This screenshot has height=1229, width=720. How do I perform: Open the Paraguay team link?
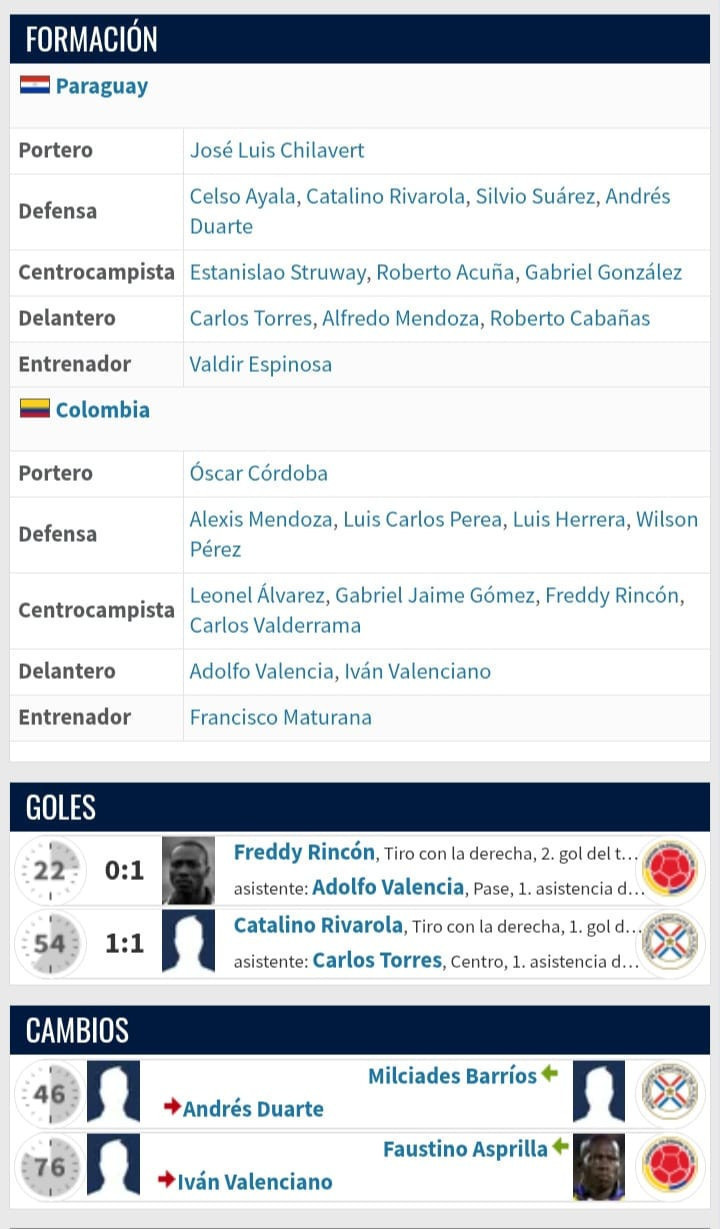[x=101, y=86]
